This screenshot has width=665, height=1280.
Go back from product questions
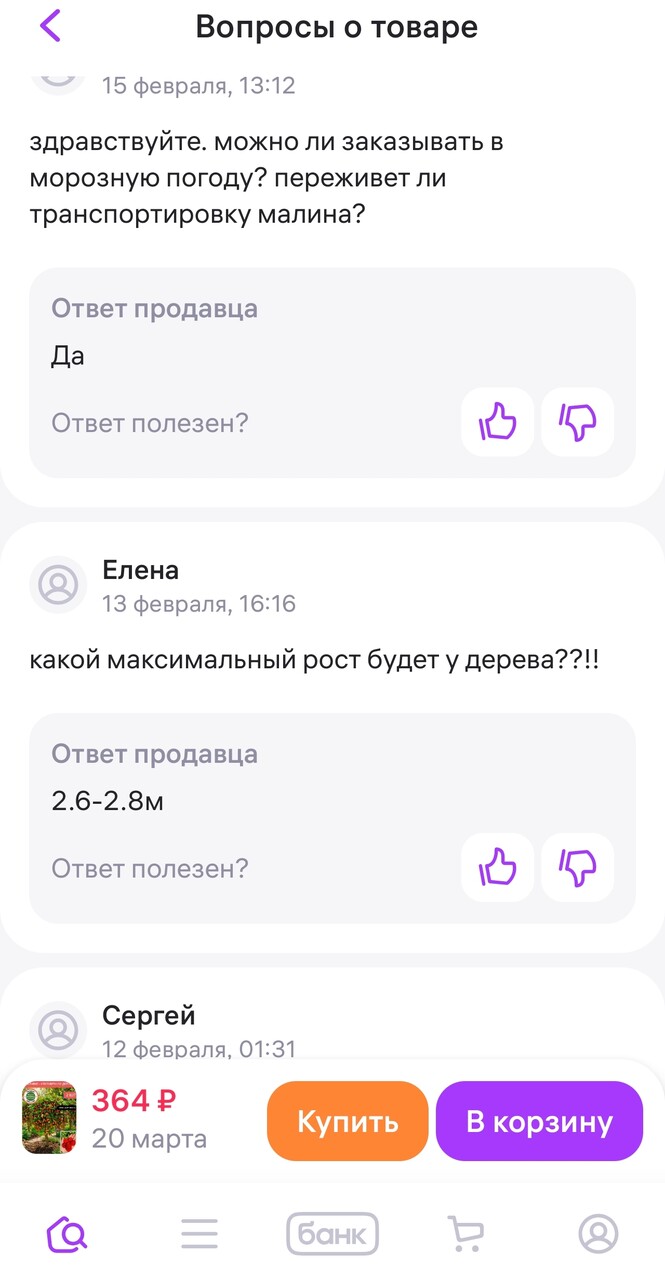[x=51, y=26]
